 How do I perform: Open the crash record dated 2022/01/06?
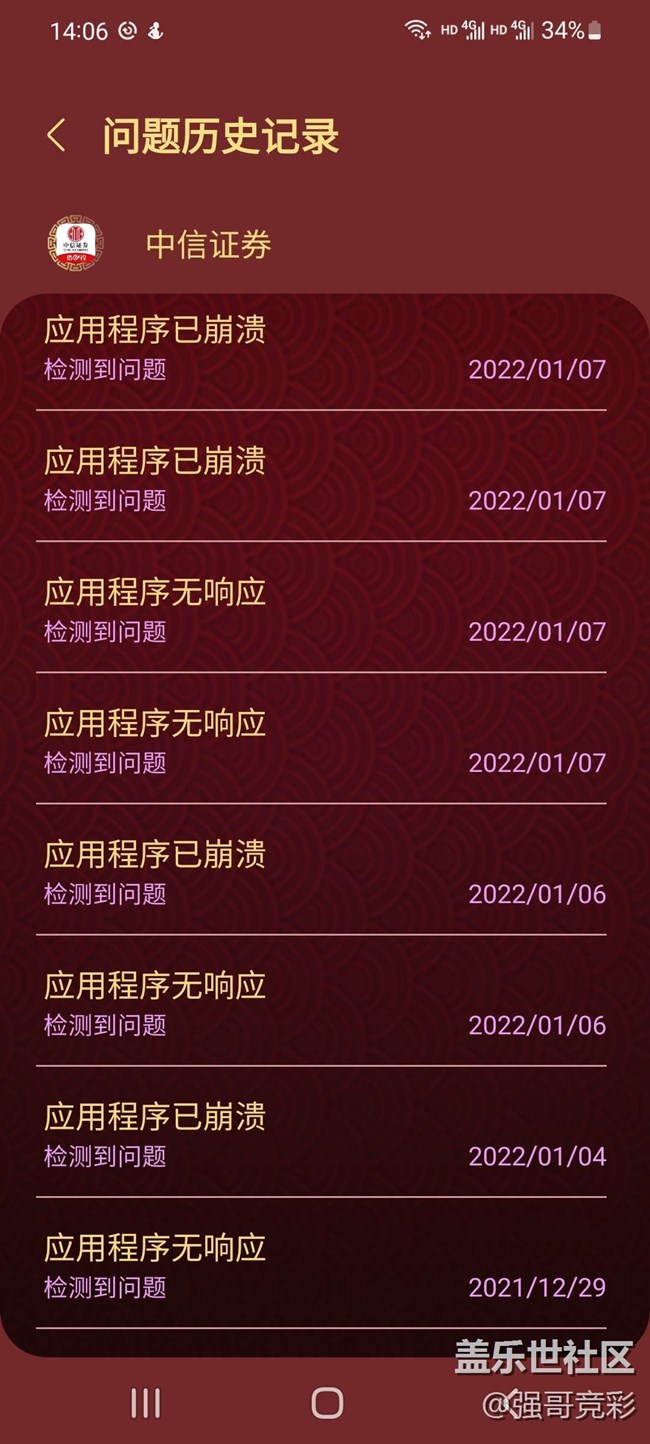[322, 872]
